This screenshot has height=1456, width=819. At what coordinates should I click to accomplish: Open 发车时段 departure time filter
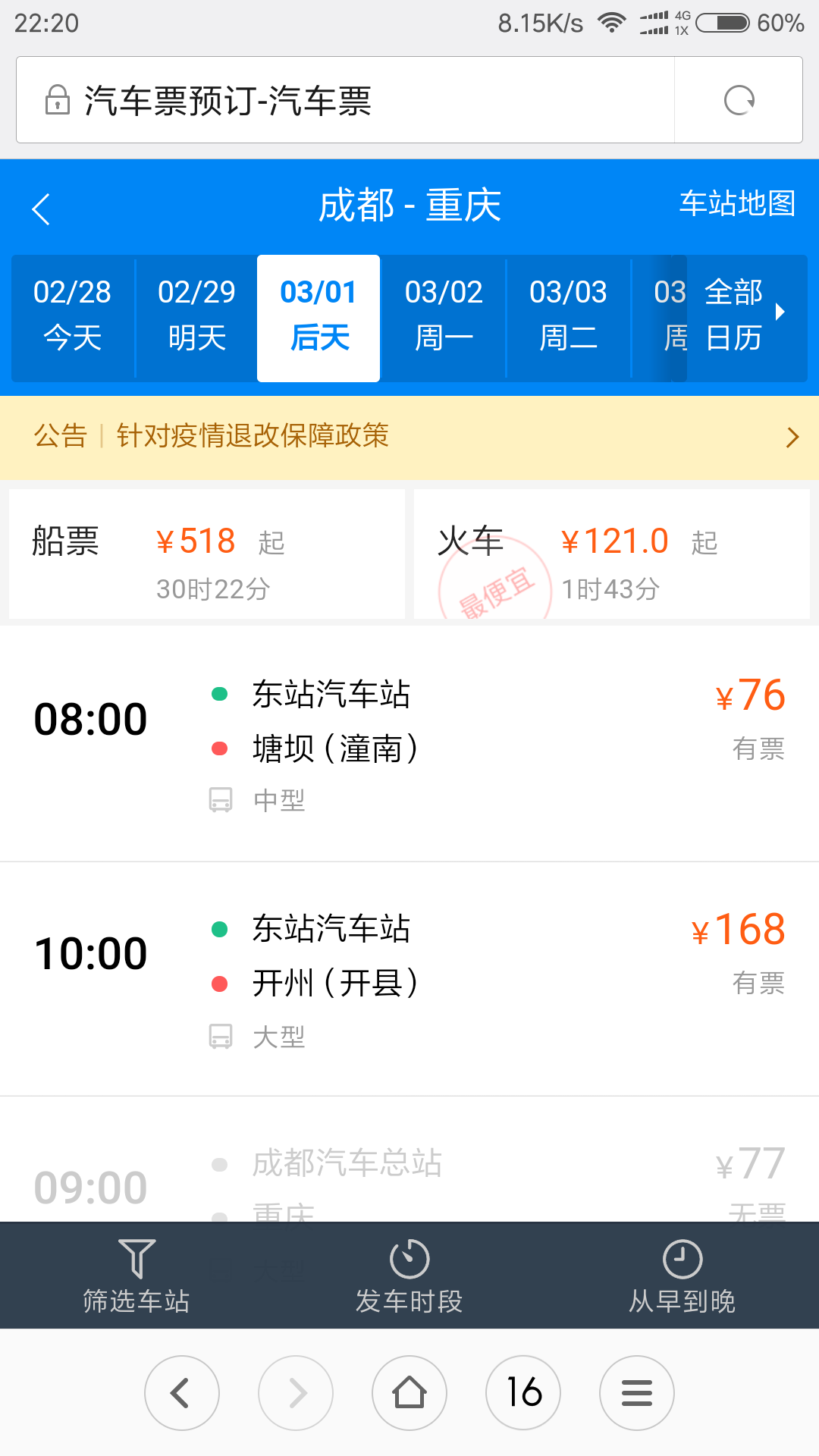pyautogui.click(x=409, y=1276)
